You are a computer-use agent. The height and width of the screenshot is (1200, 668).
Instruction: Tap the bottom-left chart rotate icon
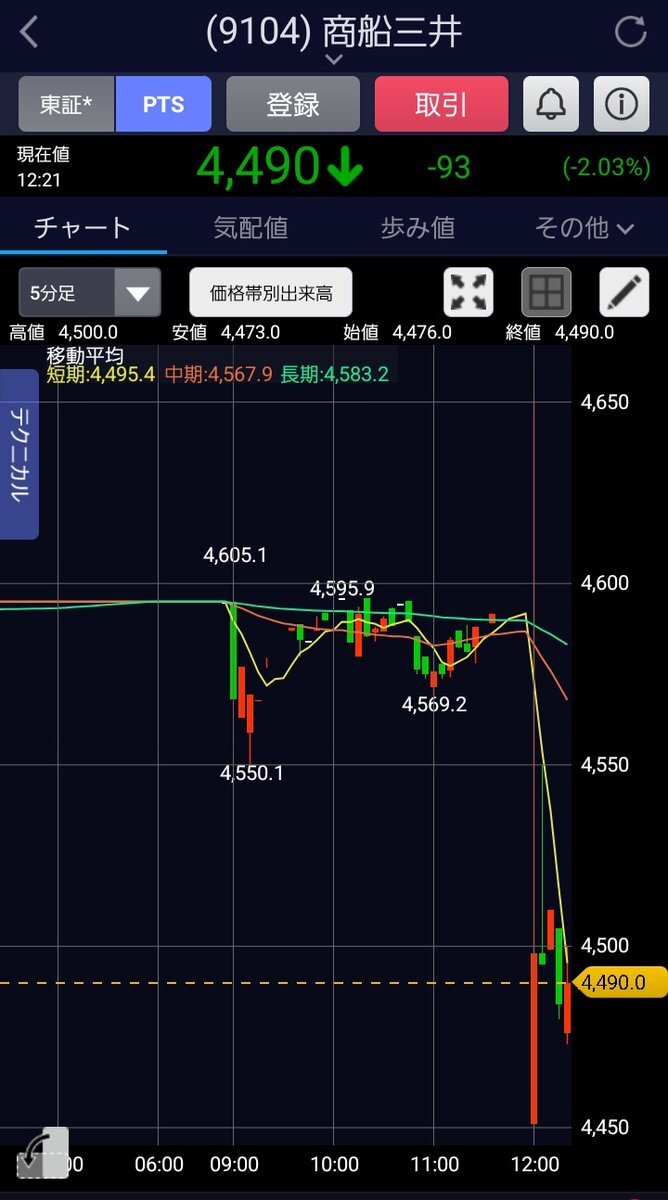(x=42, y=1153)
